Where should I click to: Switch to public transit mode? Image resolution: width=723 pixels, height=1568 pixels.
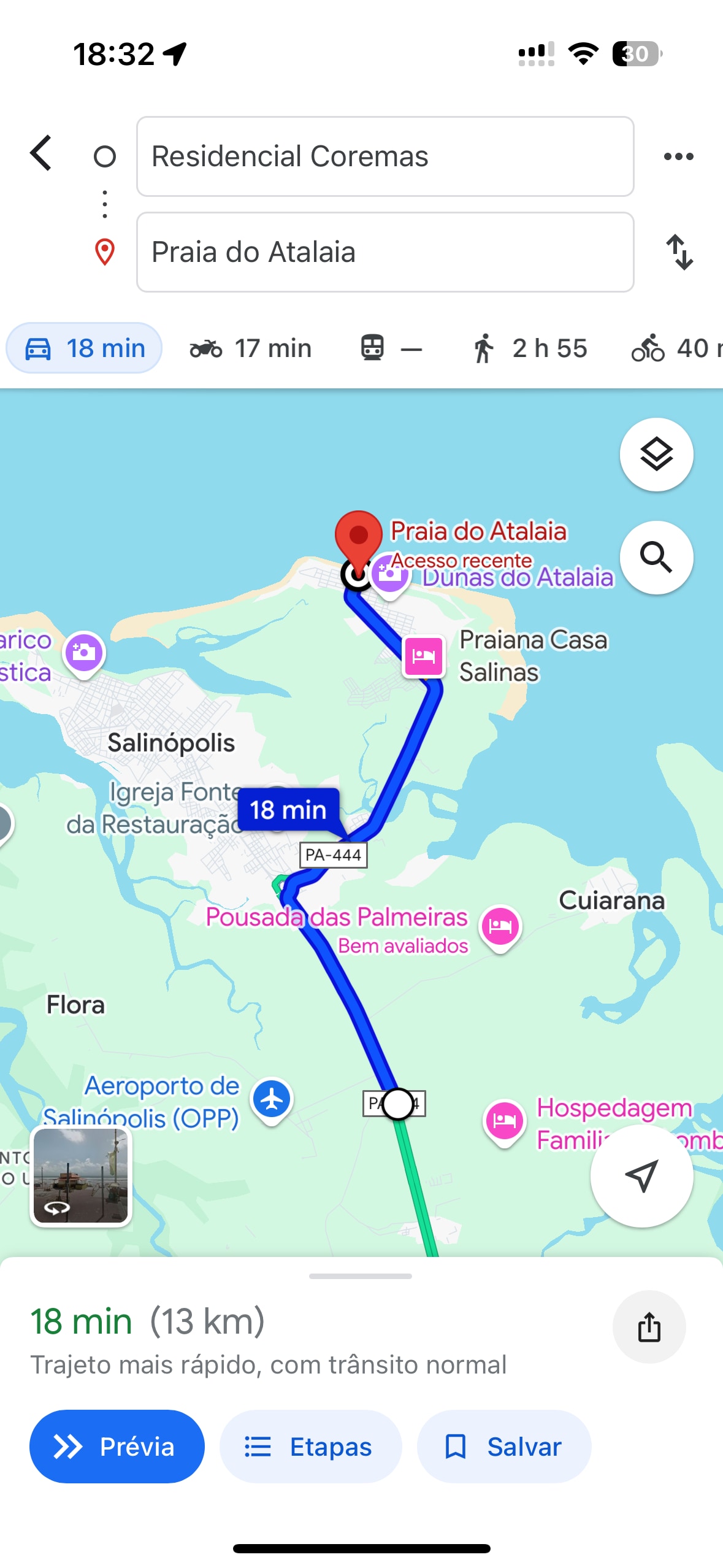pyautogui.click(x=390, y=348)
